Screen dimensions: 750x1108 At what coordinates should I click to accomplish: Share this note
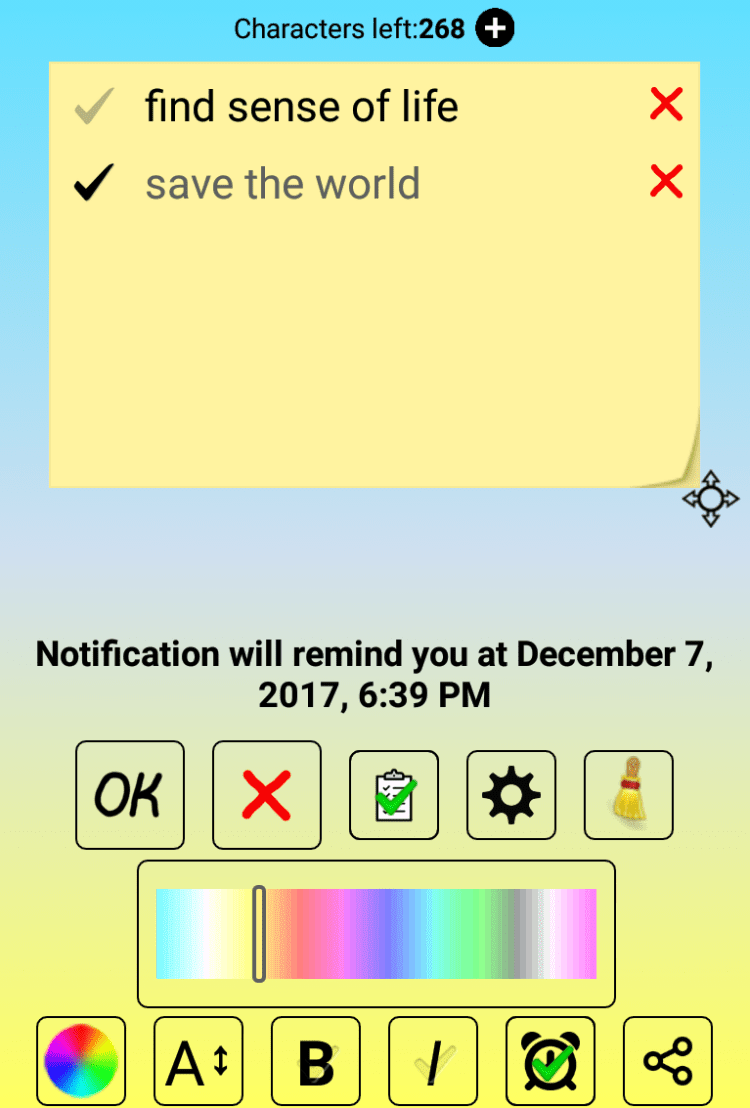coord(668,1061)
